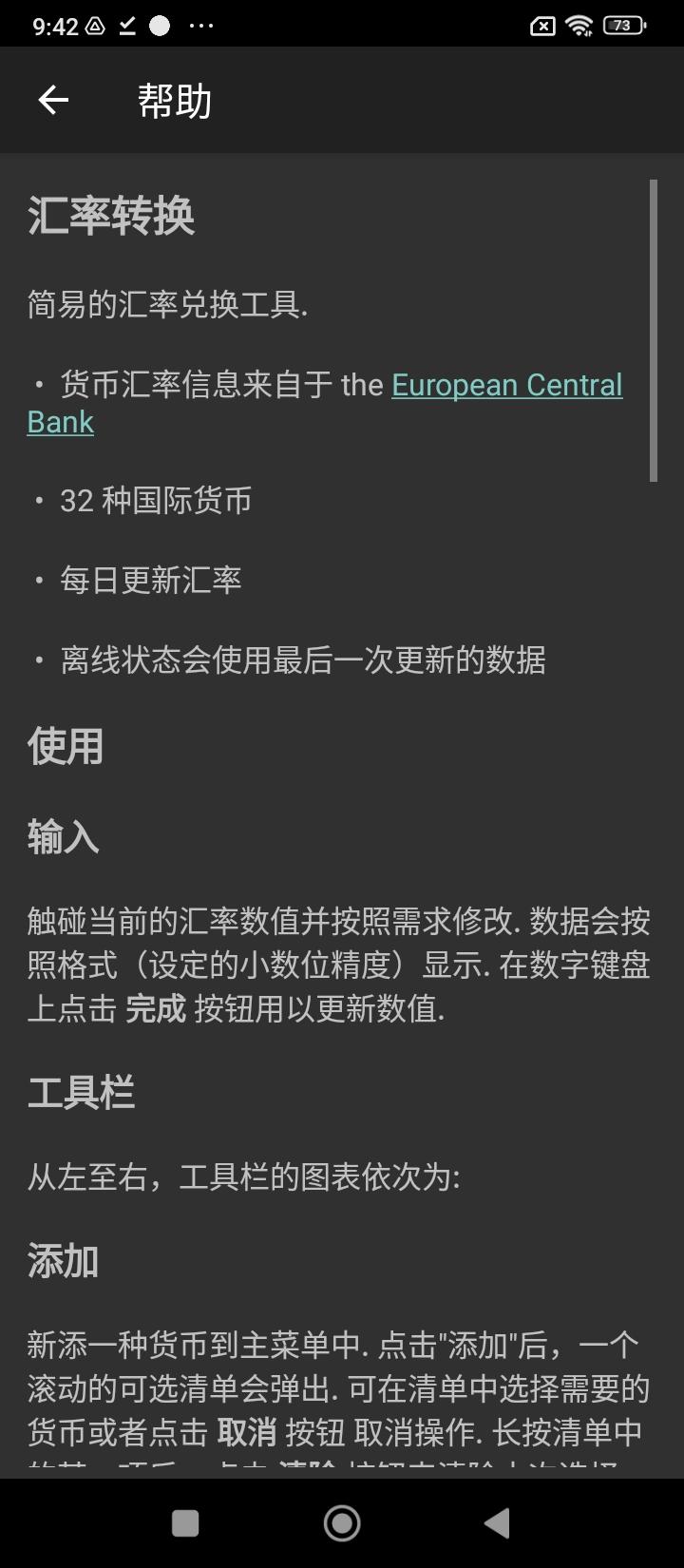Tap the SIM card error icon in status bar
Image resolution: width=684 pixels, height=1568 pixels.
(x=541, y=26)
